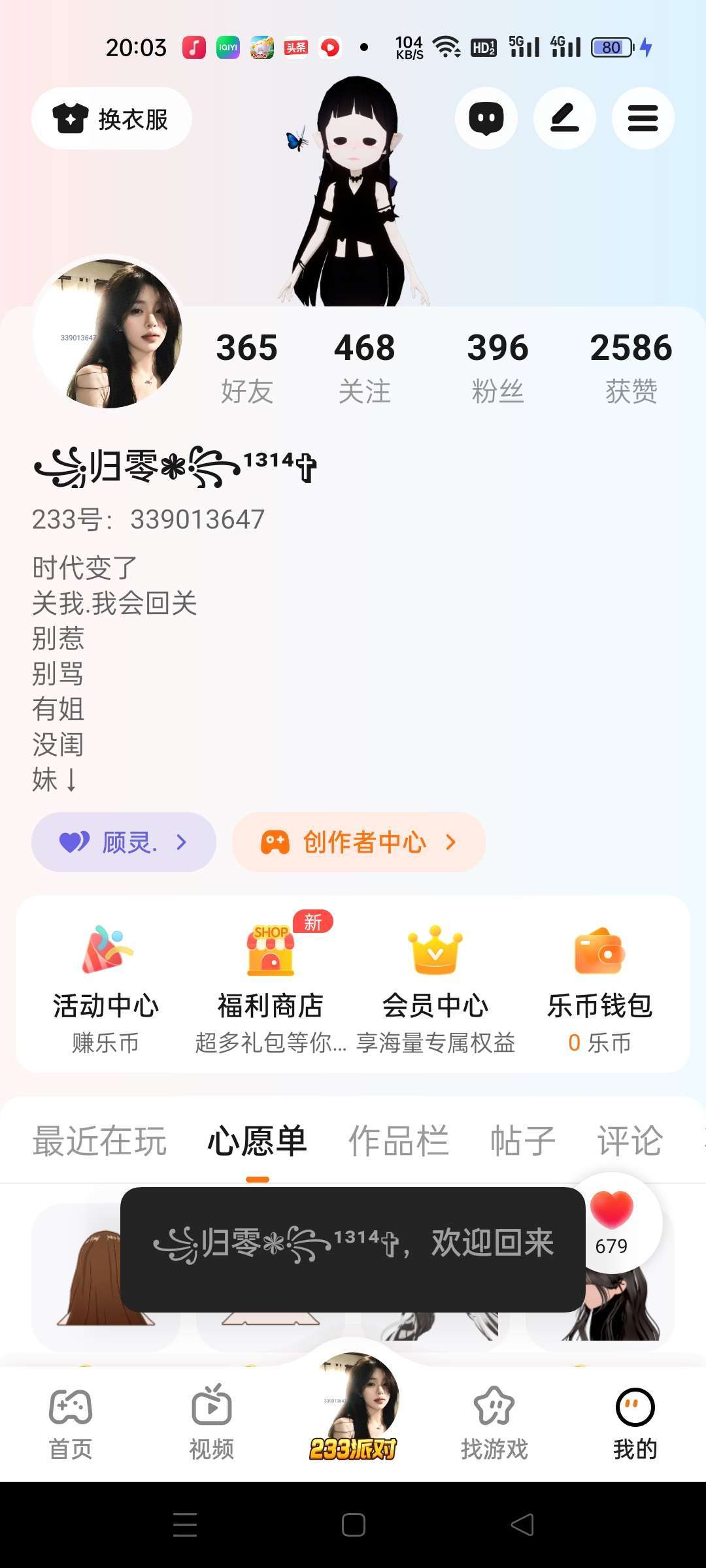The height and width of the screenshot is (1568, 706).
Task: Tap the system back button
Action: pyautogui.click(x=522, y=1525)
